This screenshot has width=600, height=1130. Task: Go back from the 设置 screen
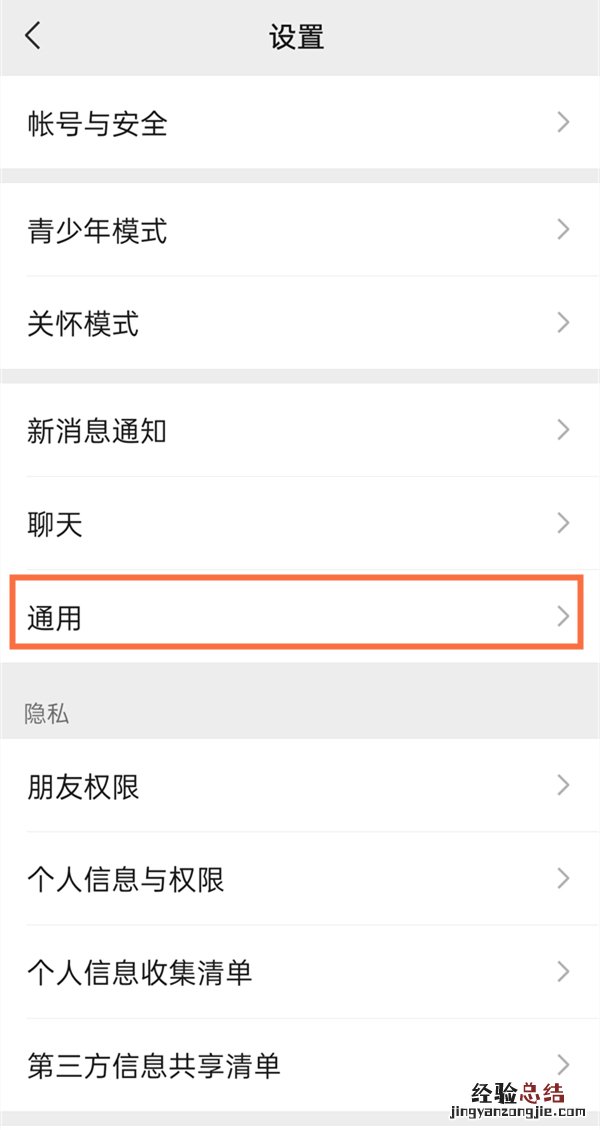34,37
